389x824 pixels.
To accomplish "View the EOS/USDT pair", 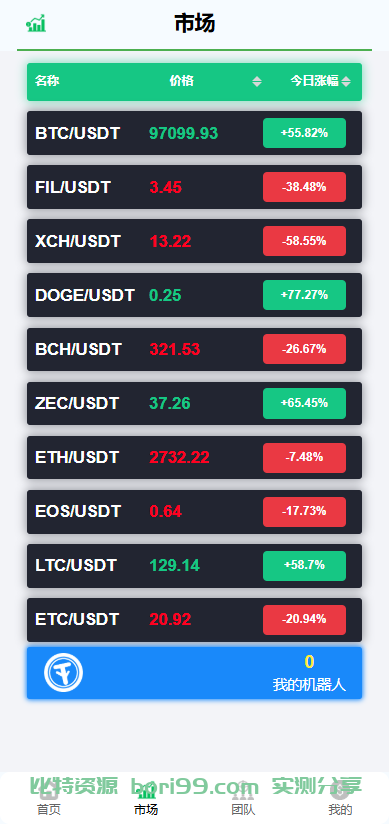I will coord(194,511).
